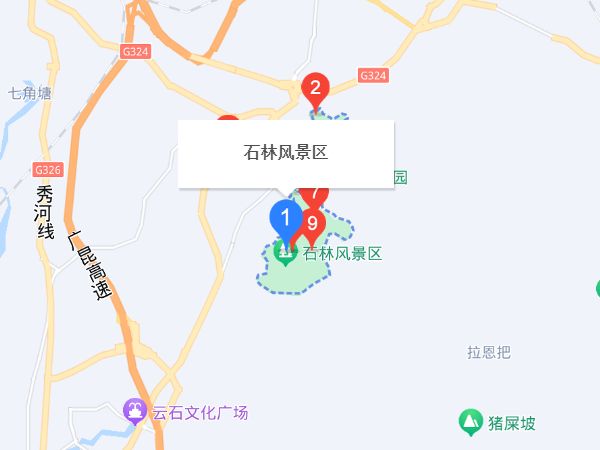Select the blue map marker numbered 1
This screenshot has height=450, width=600.
pyautogui.click(x=285, y=218)
